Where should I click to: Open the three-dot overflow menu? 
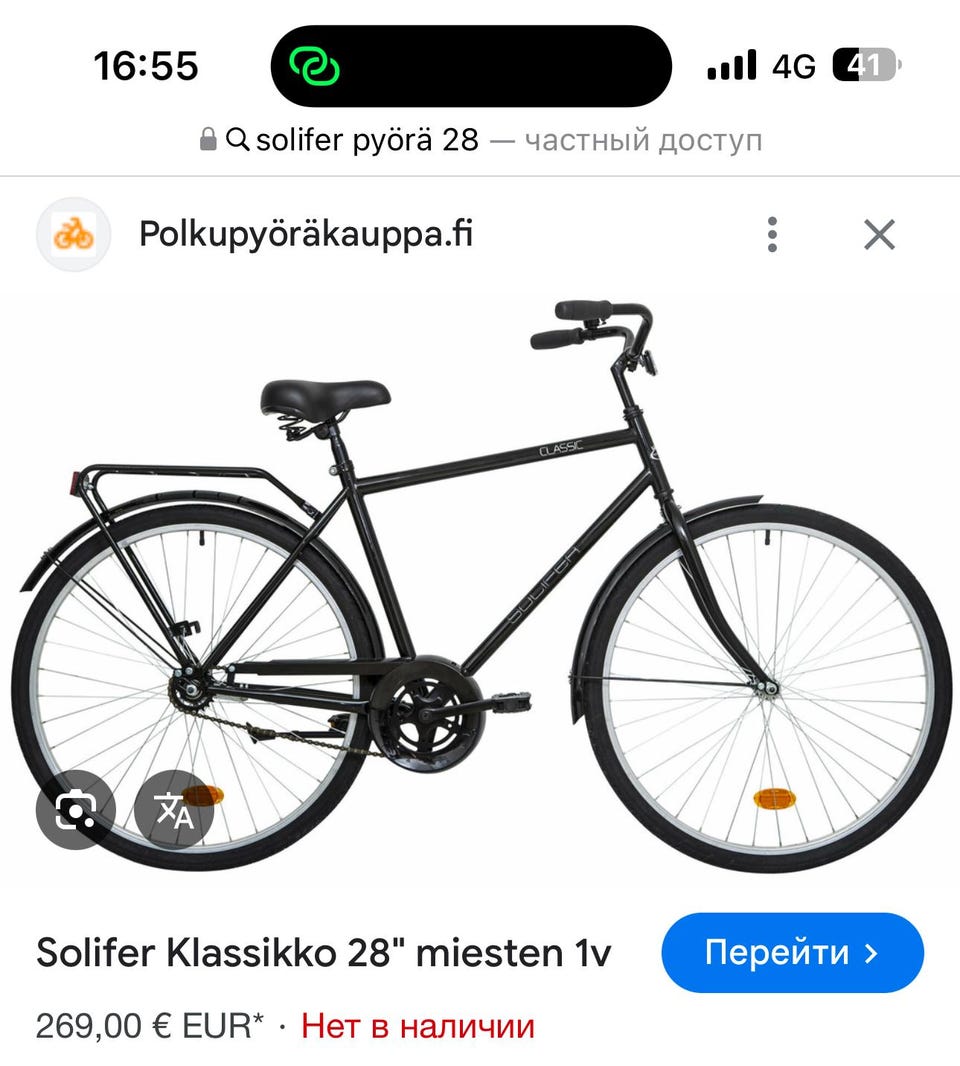click(772, 235)
